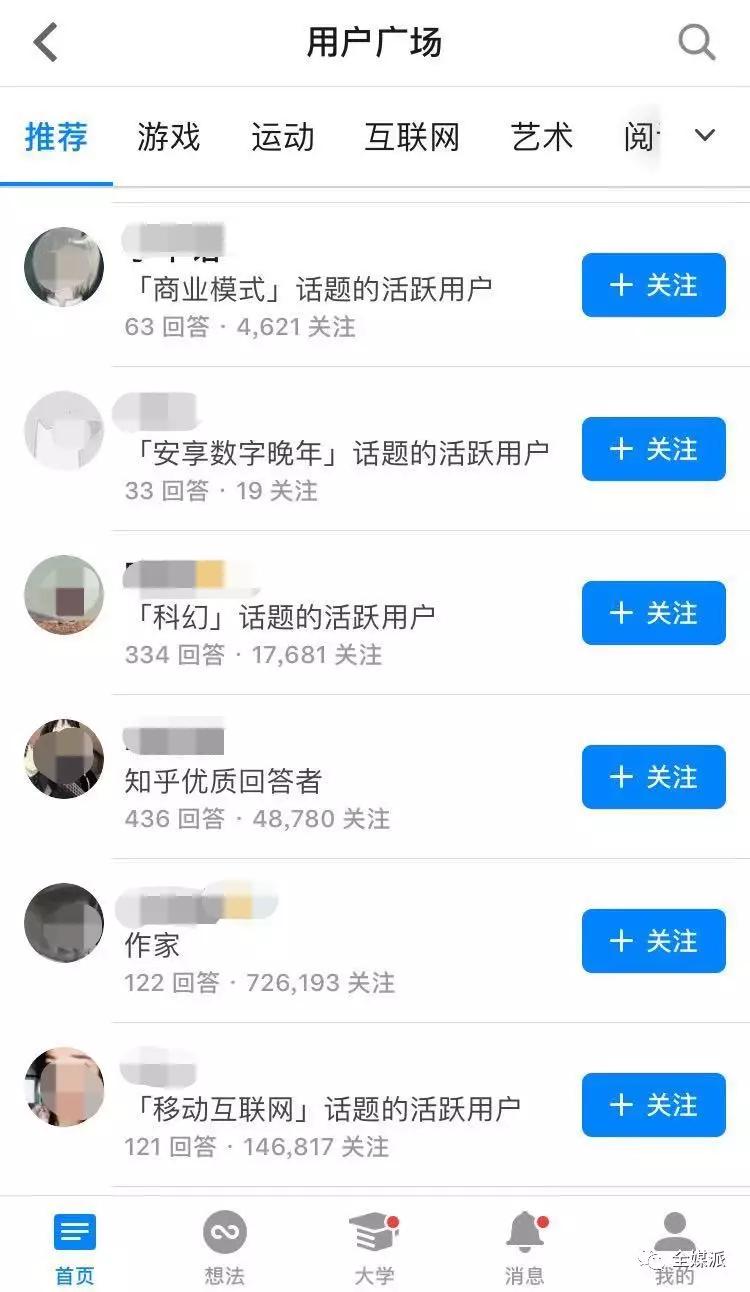
Task: Follow the 「移动互联网」 active user
Action: tap(654, 1105)
